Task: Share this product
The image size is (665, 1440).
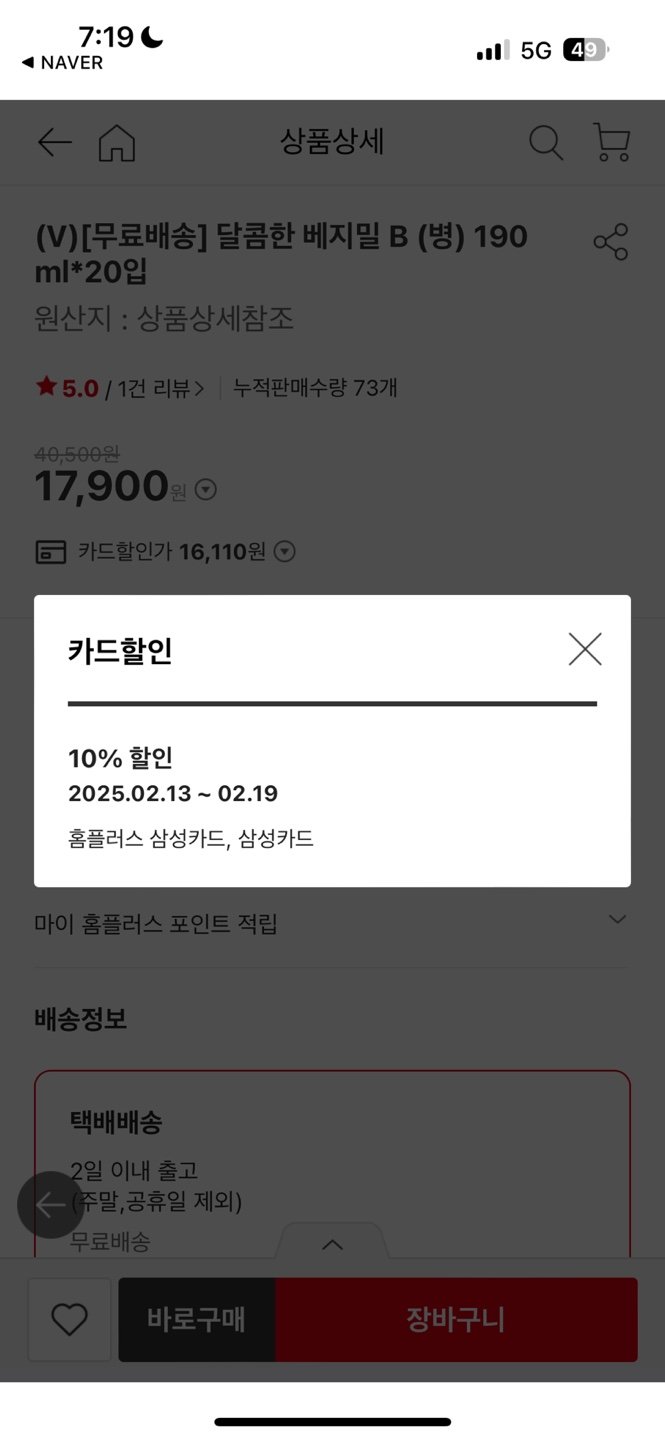Action: pos(611,242)
